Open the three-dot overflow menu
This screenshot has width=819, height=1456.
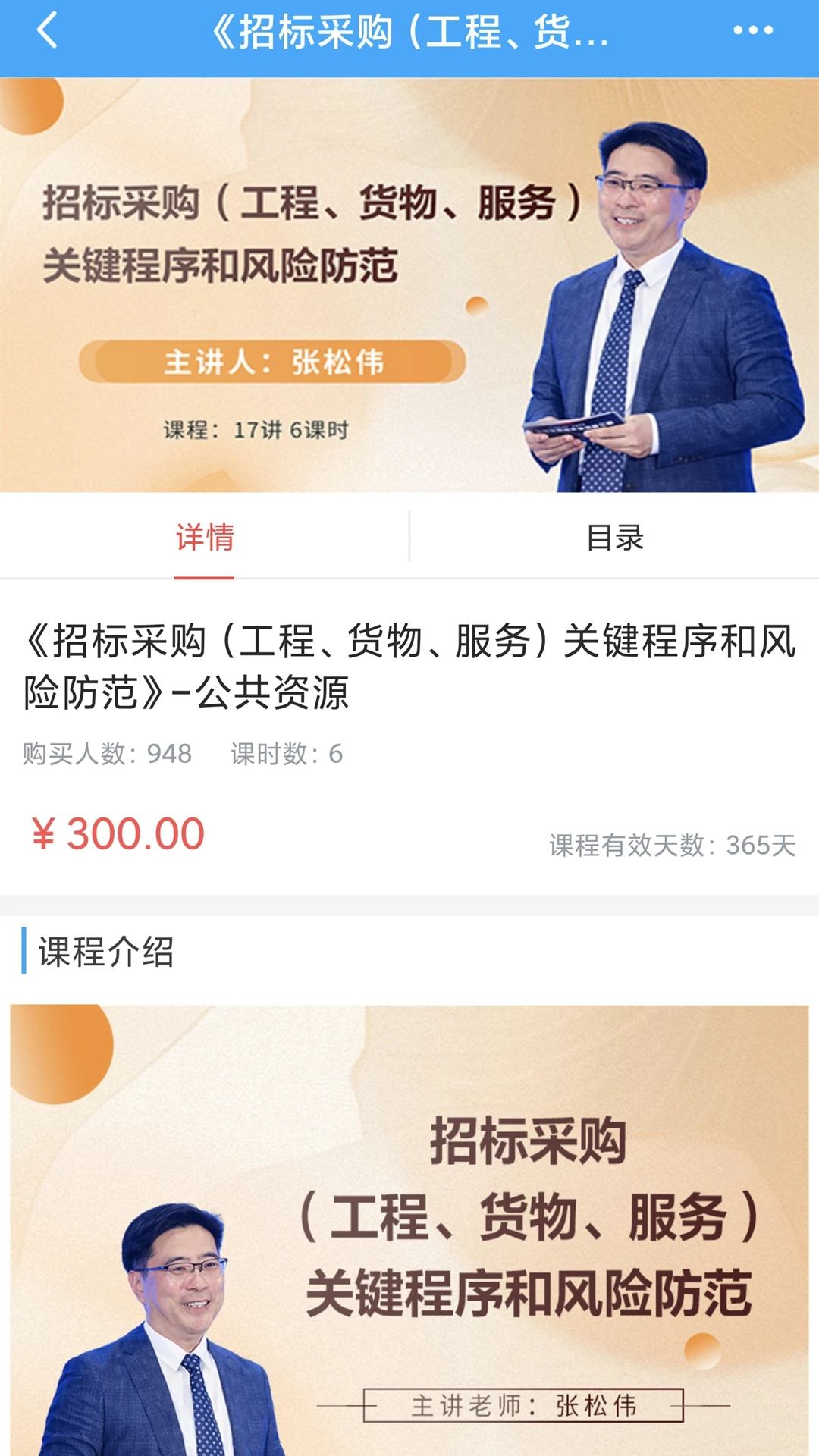[752, 31]
